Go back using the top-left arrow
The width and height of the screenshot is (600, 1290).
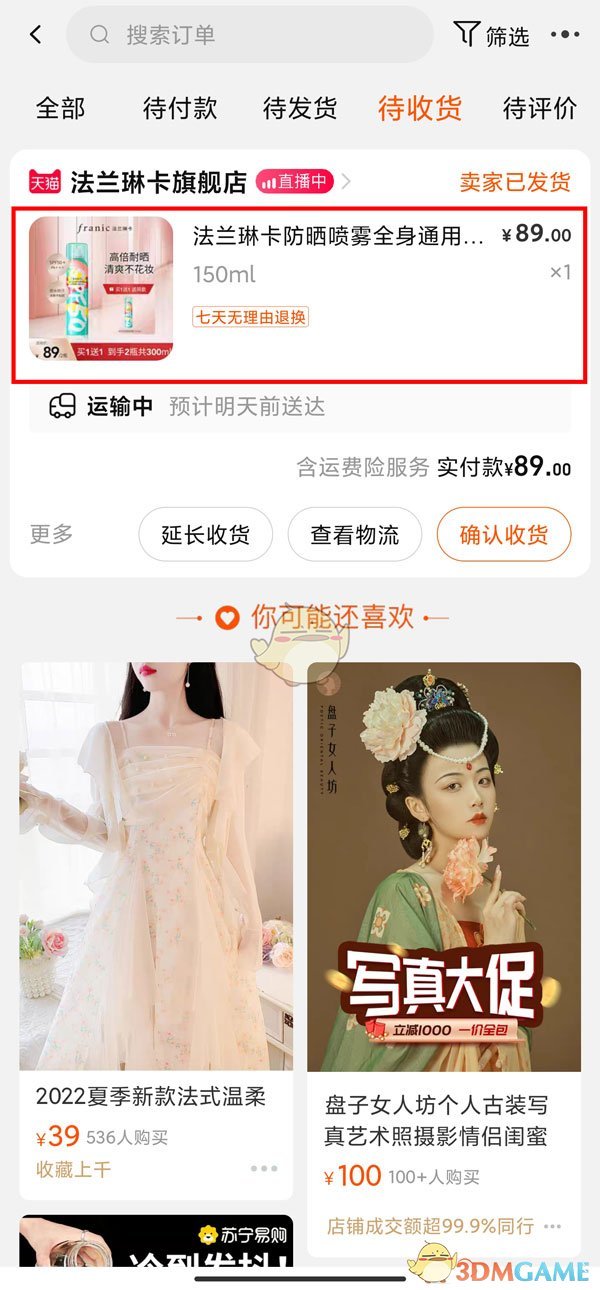click(x=36, y=35)
